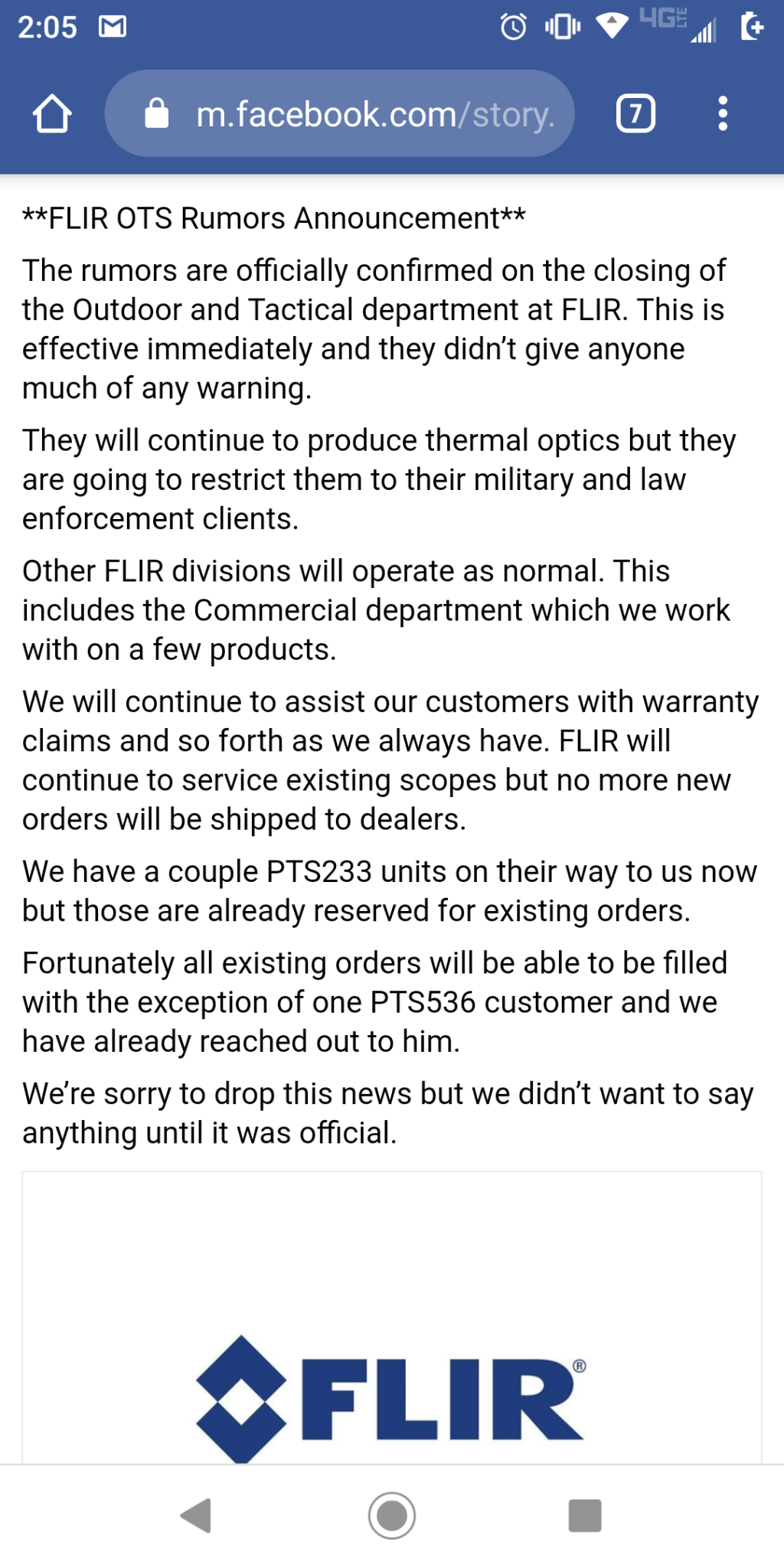Go back with the system back button

pos(196,1515)
